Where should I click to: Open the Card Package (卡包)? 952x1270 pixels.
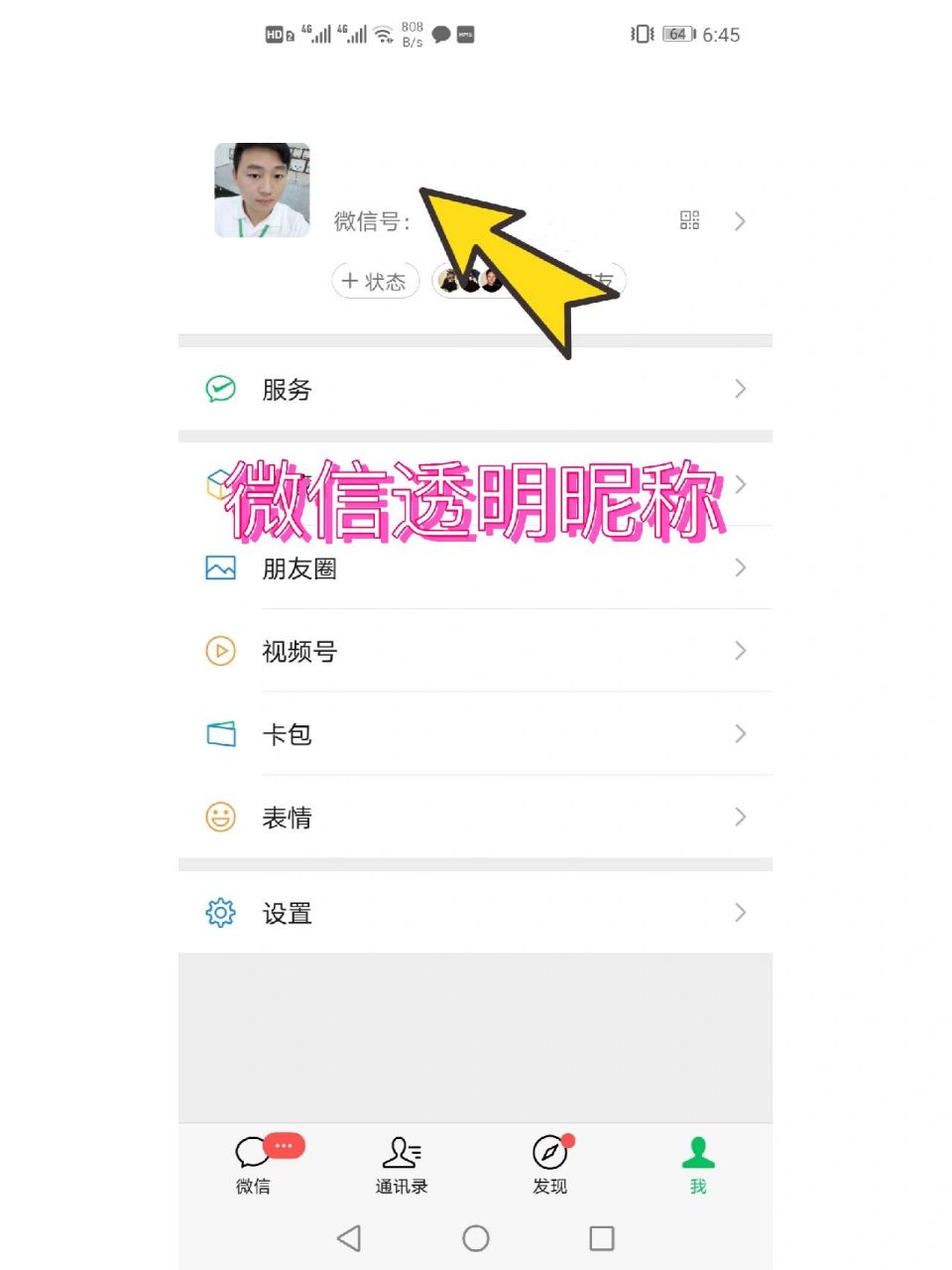(x=288, y=734)
